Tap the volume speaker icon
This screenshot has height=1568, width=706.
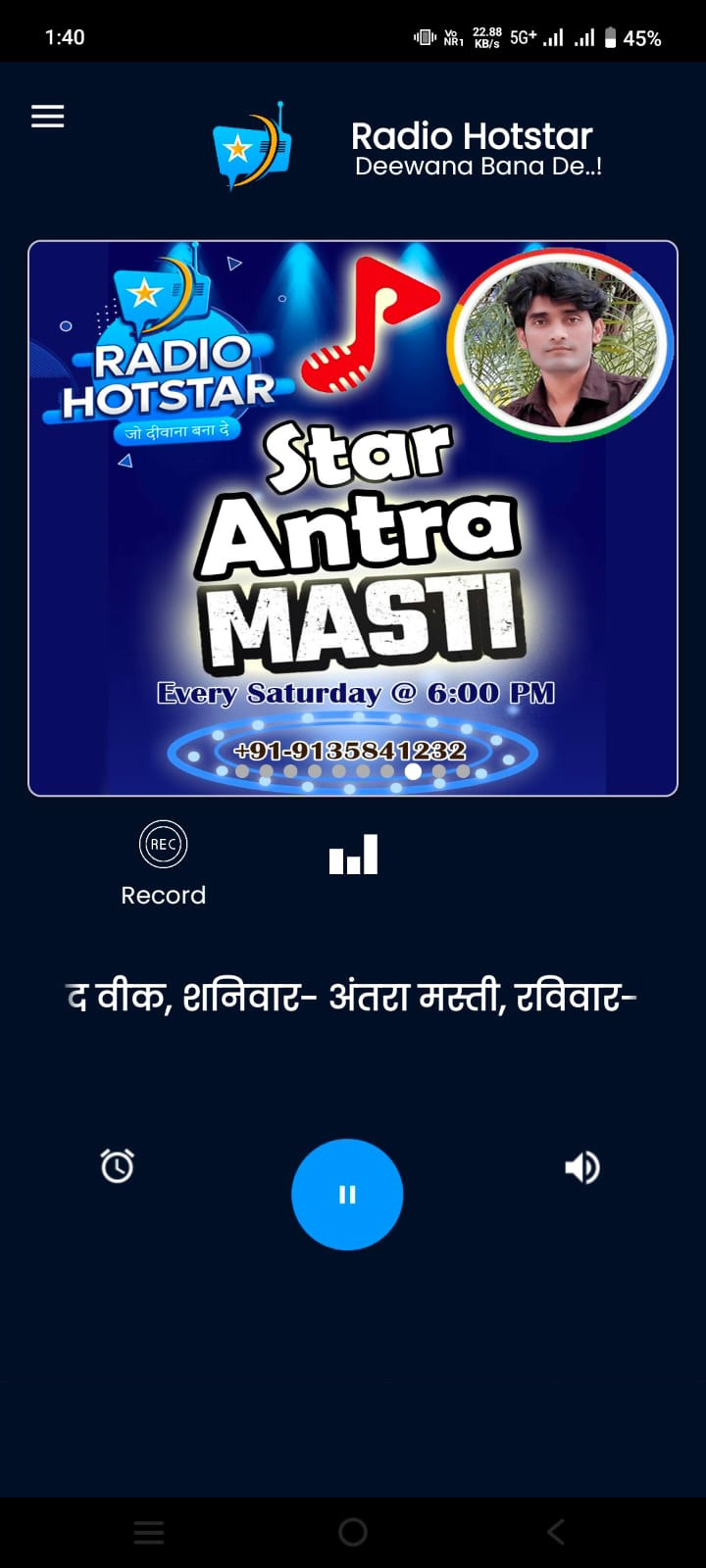(581, 1167)
